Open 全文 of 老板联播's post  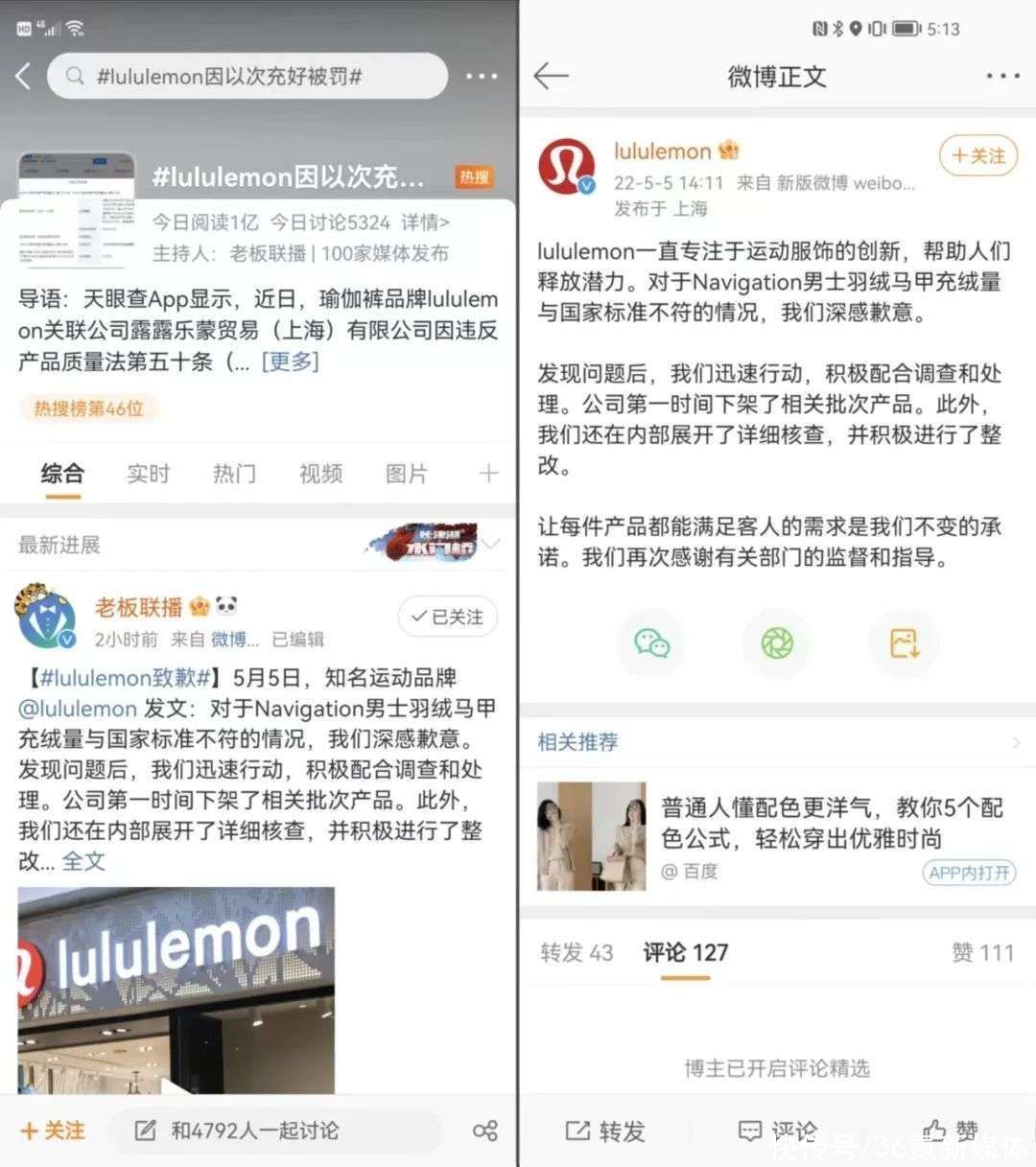(x=83, y=861)
